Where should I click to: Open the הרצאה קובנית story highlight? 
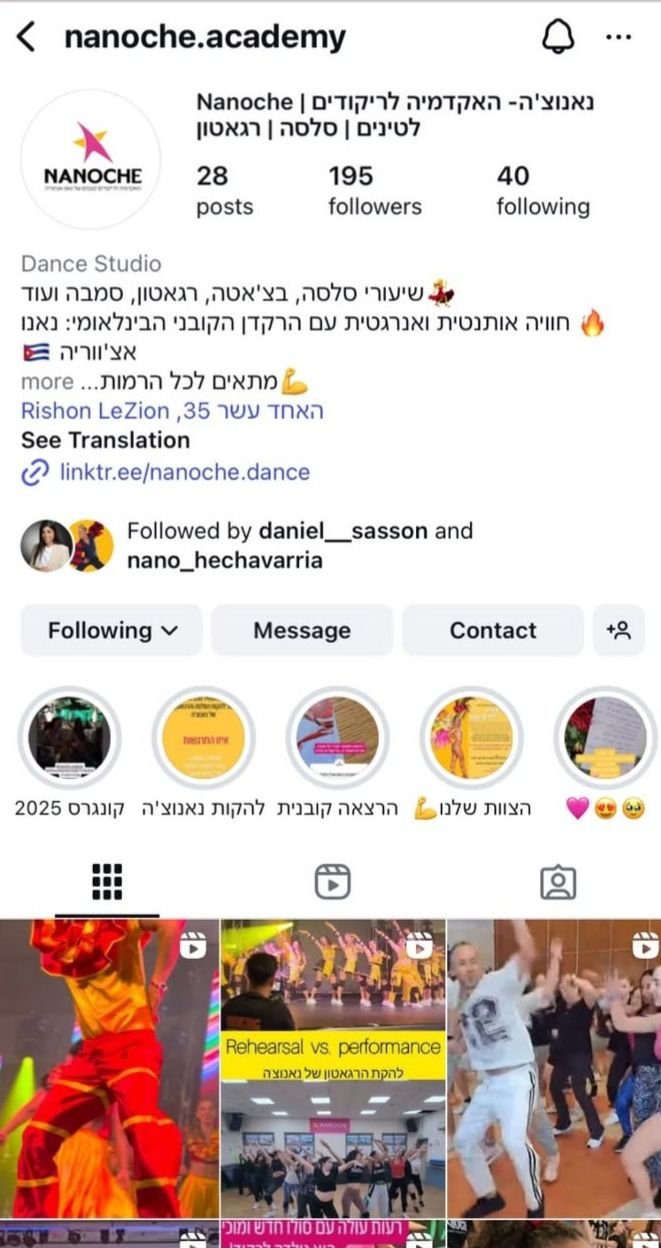click(337, 738)
